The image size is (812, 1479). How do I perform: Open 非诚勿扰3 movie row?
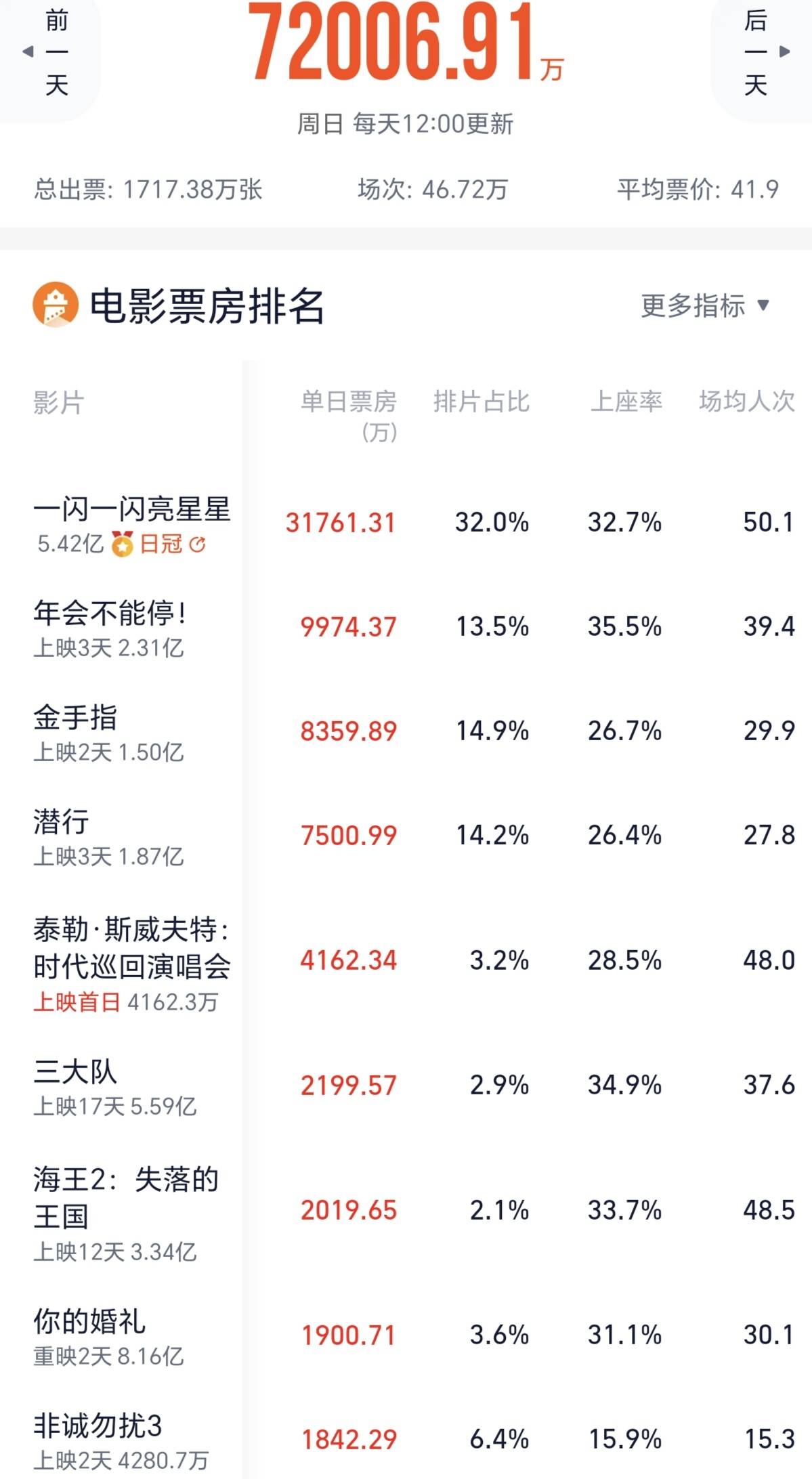coord(98,1426)
